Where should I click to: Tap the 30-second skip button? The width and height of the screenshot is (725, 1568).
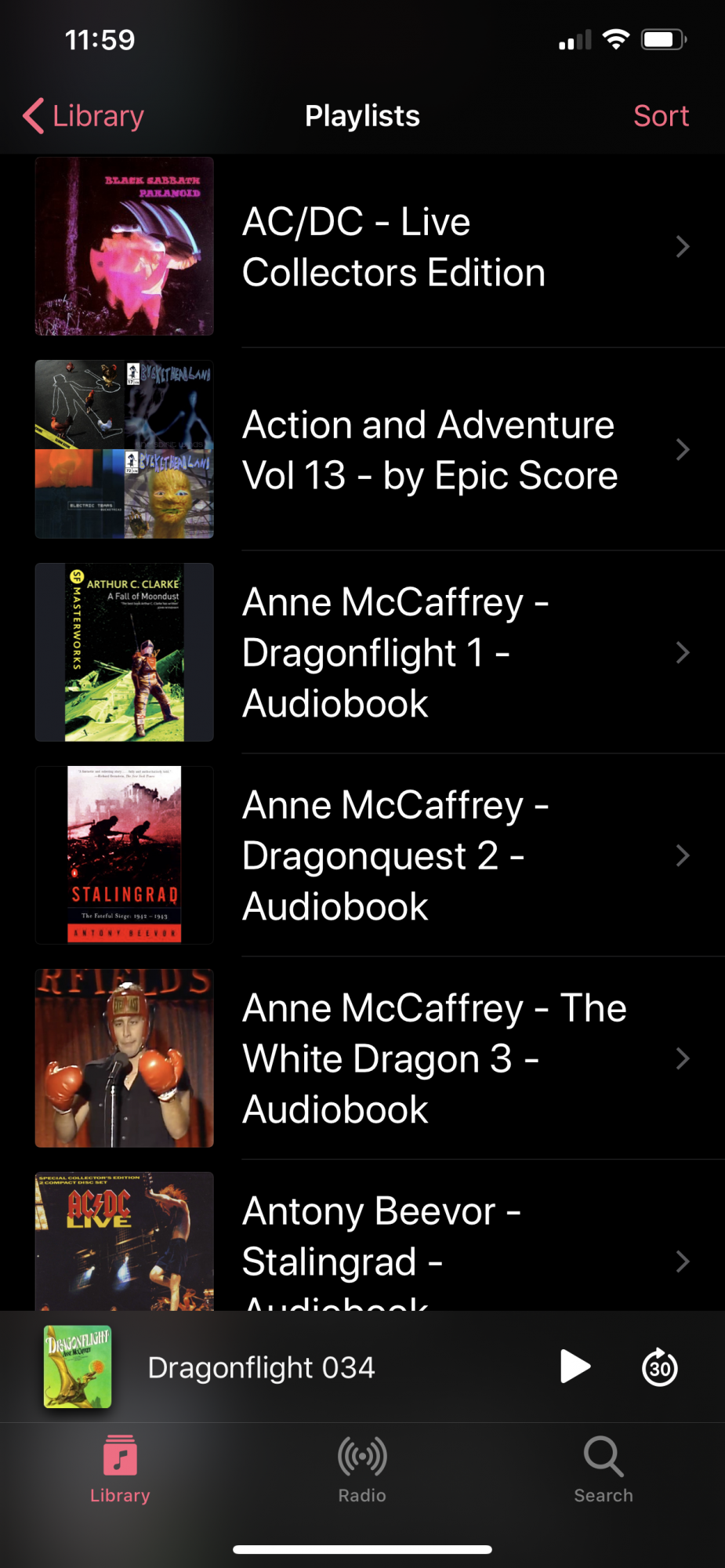coord(660,1367)
